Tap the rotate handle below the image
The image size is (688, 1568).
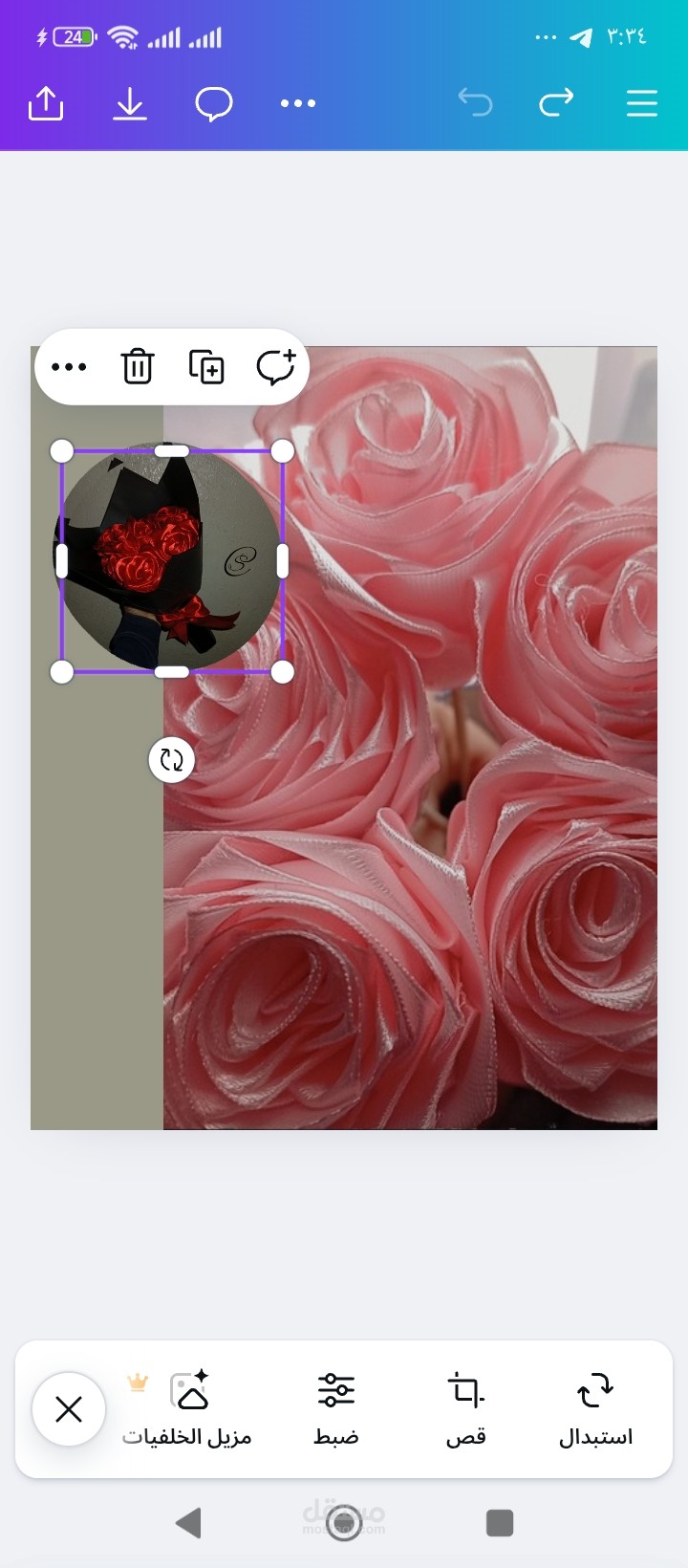(x=172, y=760)
